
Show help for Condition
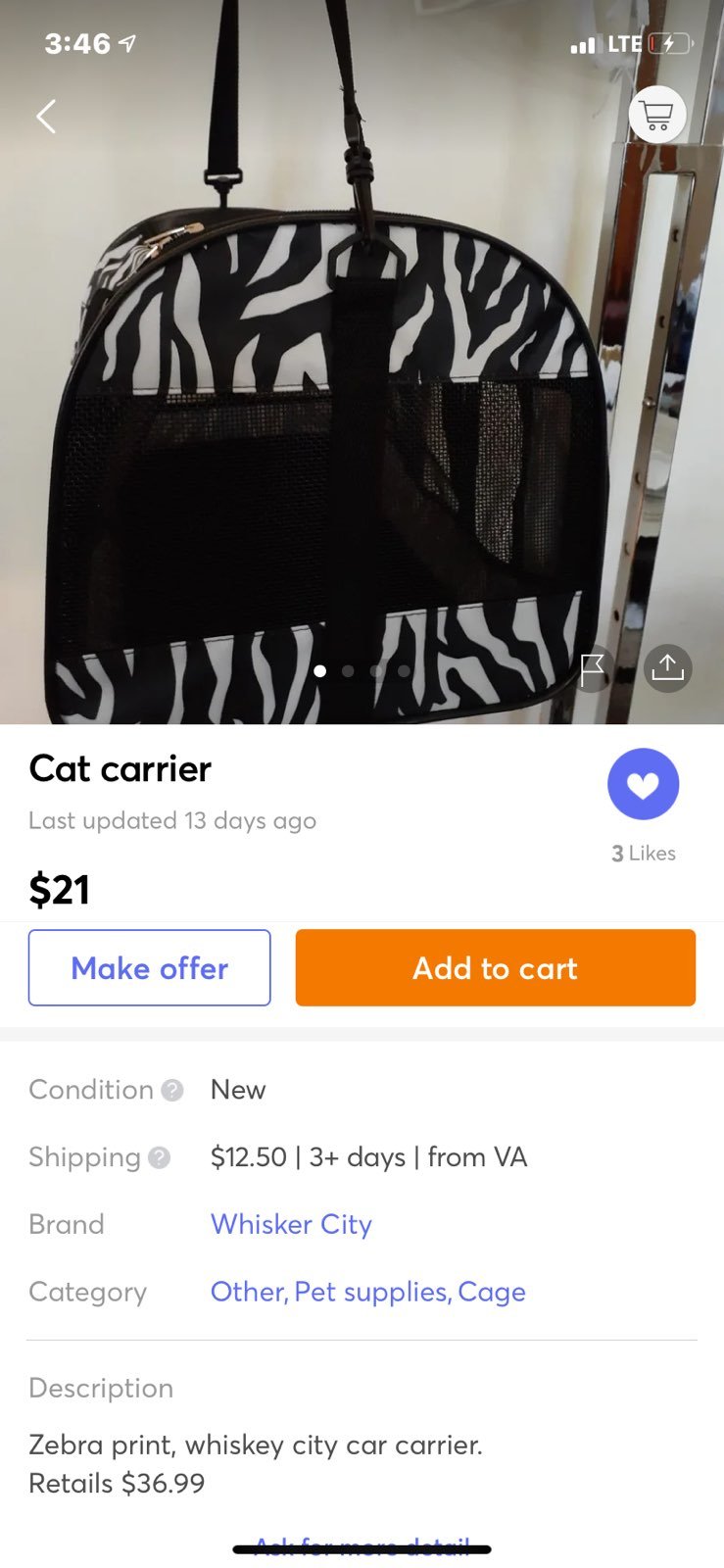[172, 1090]
